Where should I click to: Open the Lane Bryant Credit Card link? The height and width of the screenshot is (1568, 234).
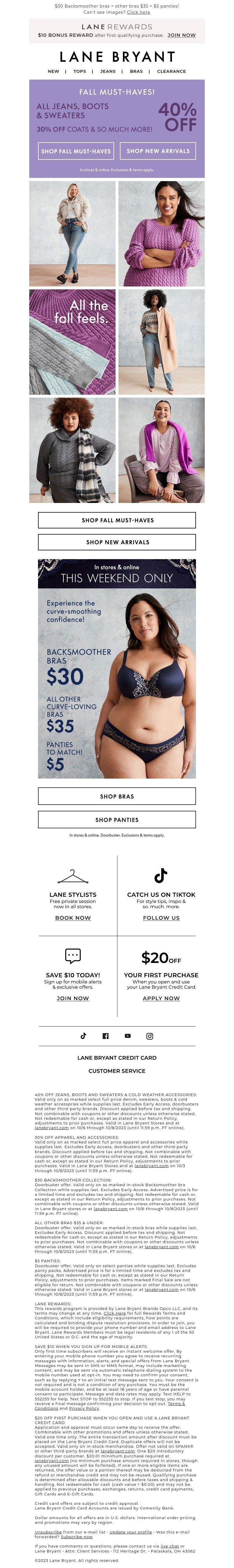point(117,1057)
